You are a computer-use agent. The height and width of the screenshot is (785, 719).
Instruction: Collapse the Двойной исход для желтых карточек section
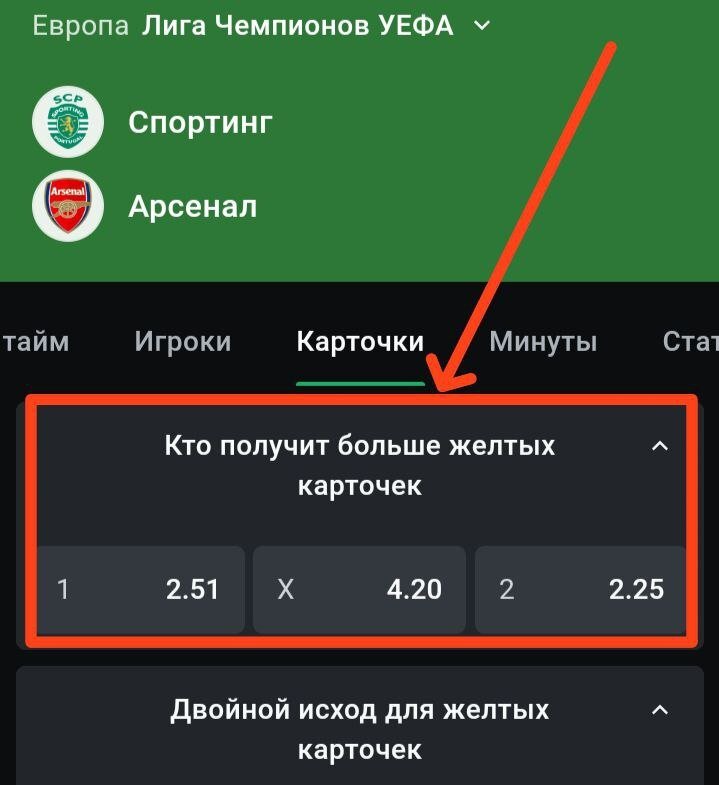[x=659, y=710]
